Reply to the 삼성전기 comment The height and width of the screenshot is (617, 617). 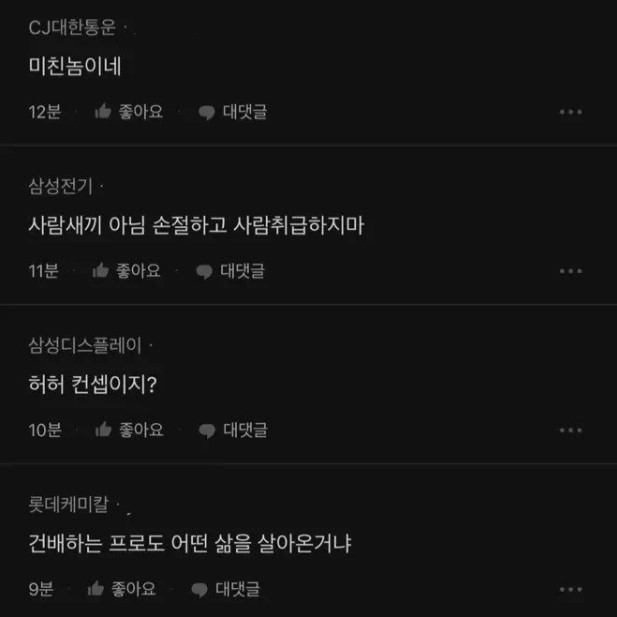tap(231, 270)
